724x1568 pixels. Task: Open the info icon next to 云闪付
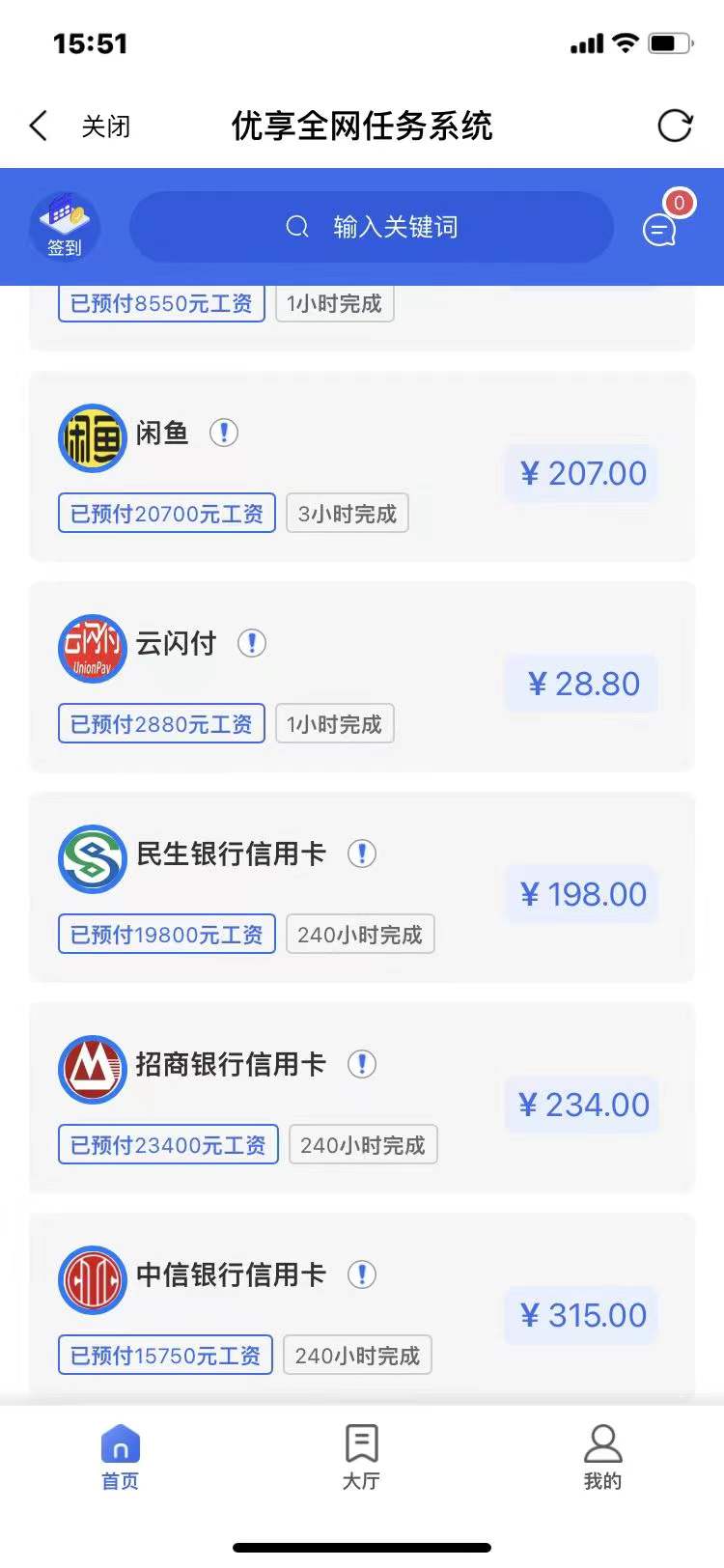tap(251, 644)
